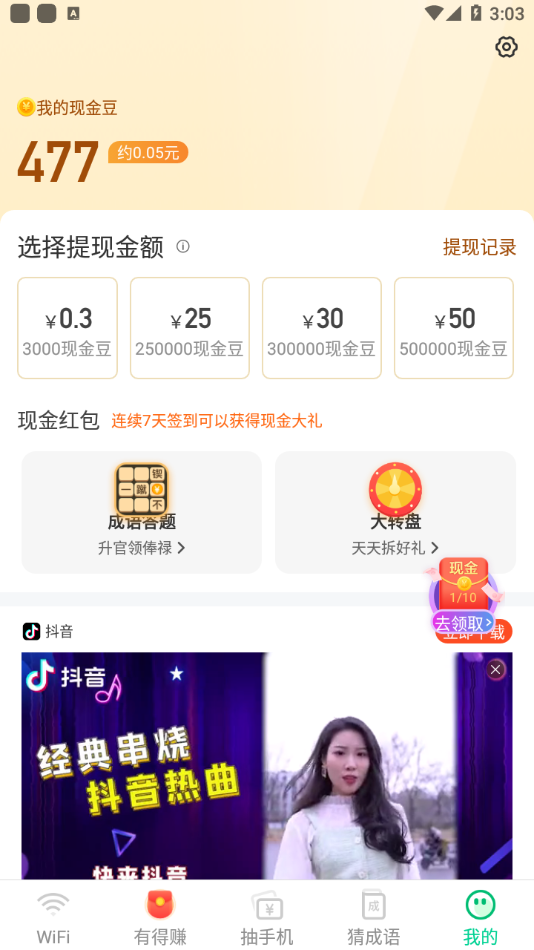The image size is (534, 950).
Task: Select the 我的 tab
Action: 480,917
